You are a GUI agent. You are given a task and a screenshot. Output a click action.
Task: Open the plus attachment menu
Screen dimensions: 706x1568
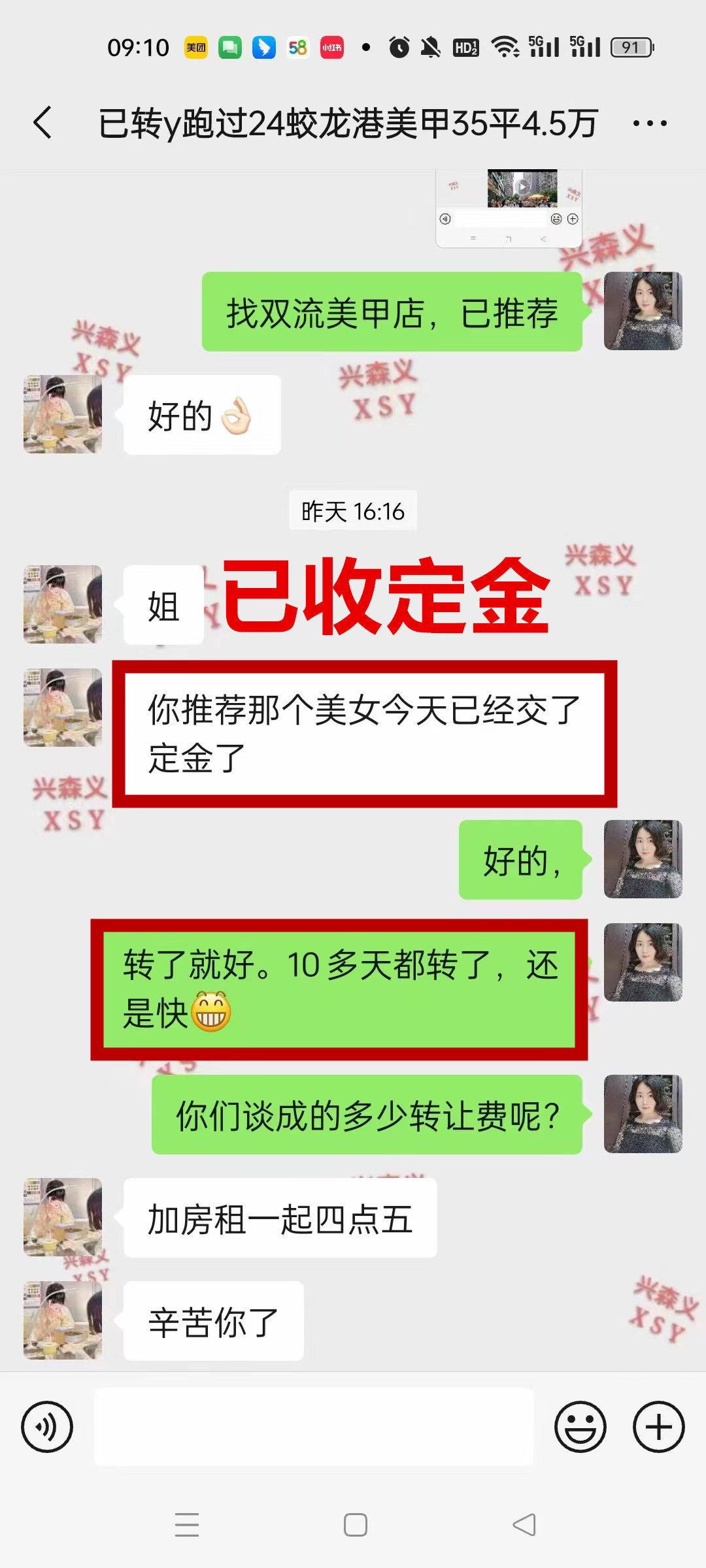pos(658,1427)
